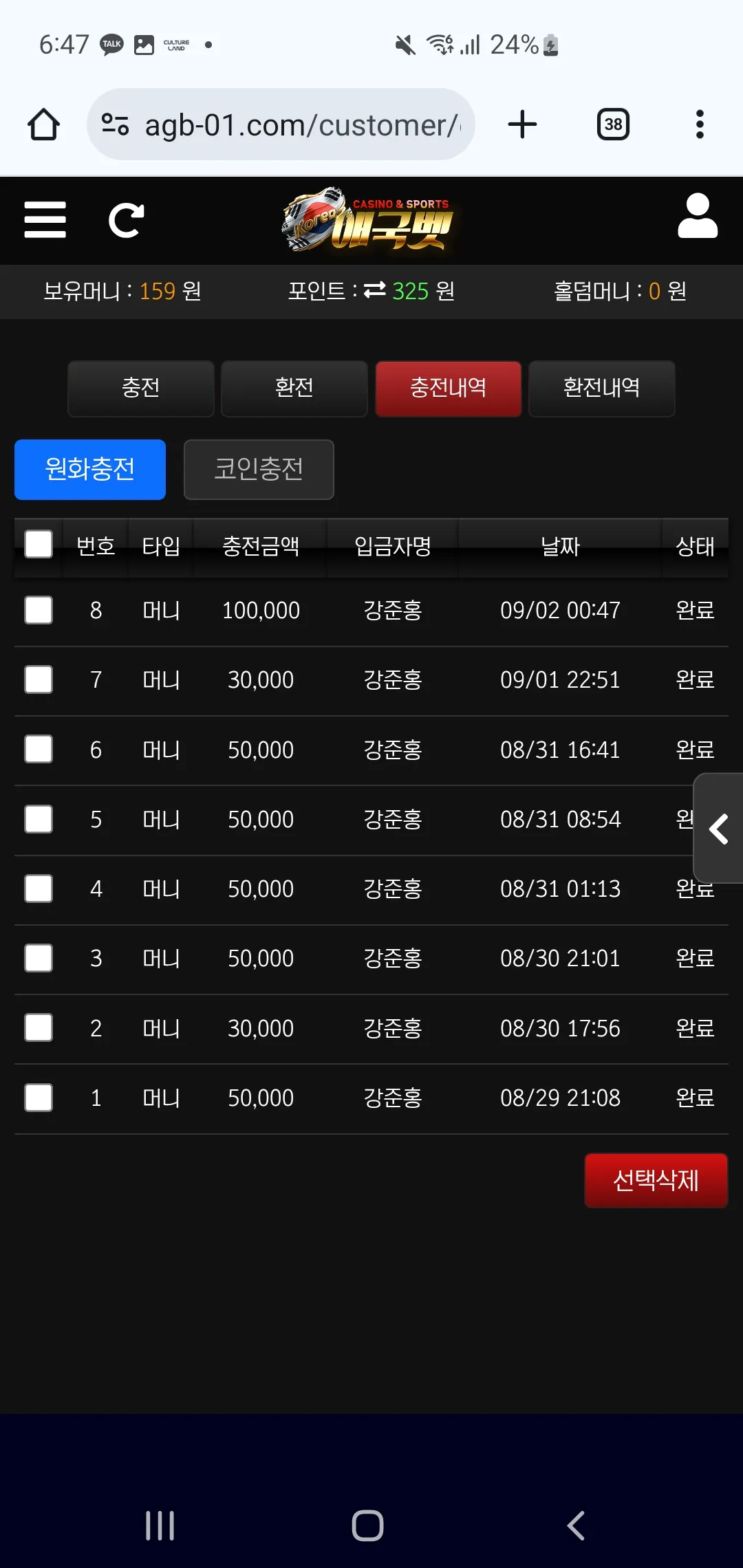Convert points using the swap arrows icon
The height and width of the screenshot is (1568, 743).
tap(375, 290)
